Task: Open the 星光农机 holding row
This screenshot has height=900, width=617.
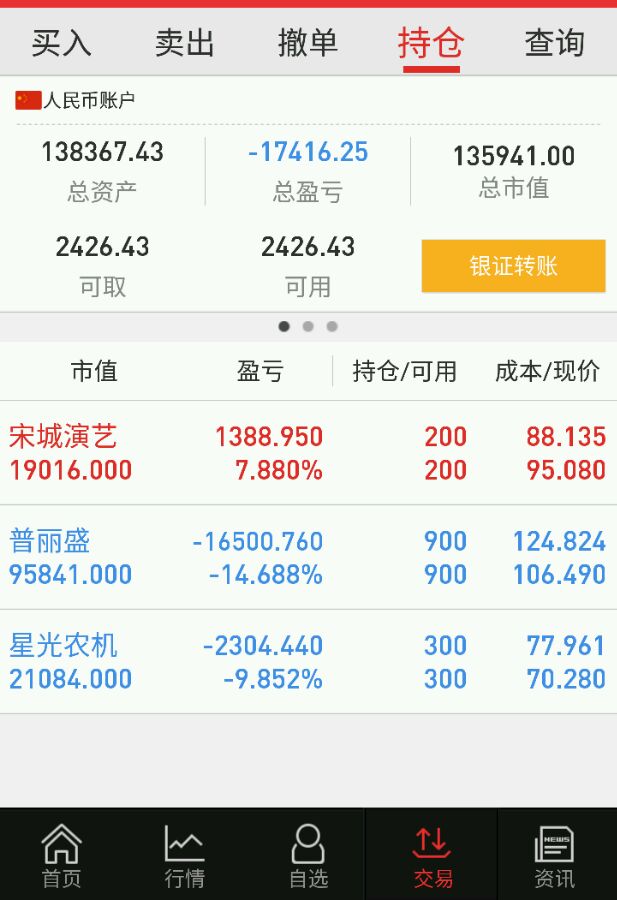Action: [308, 662]
